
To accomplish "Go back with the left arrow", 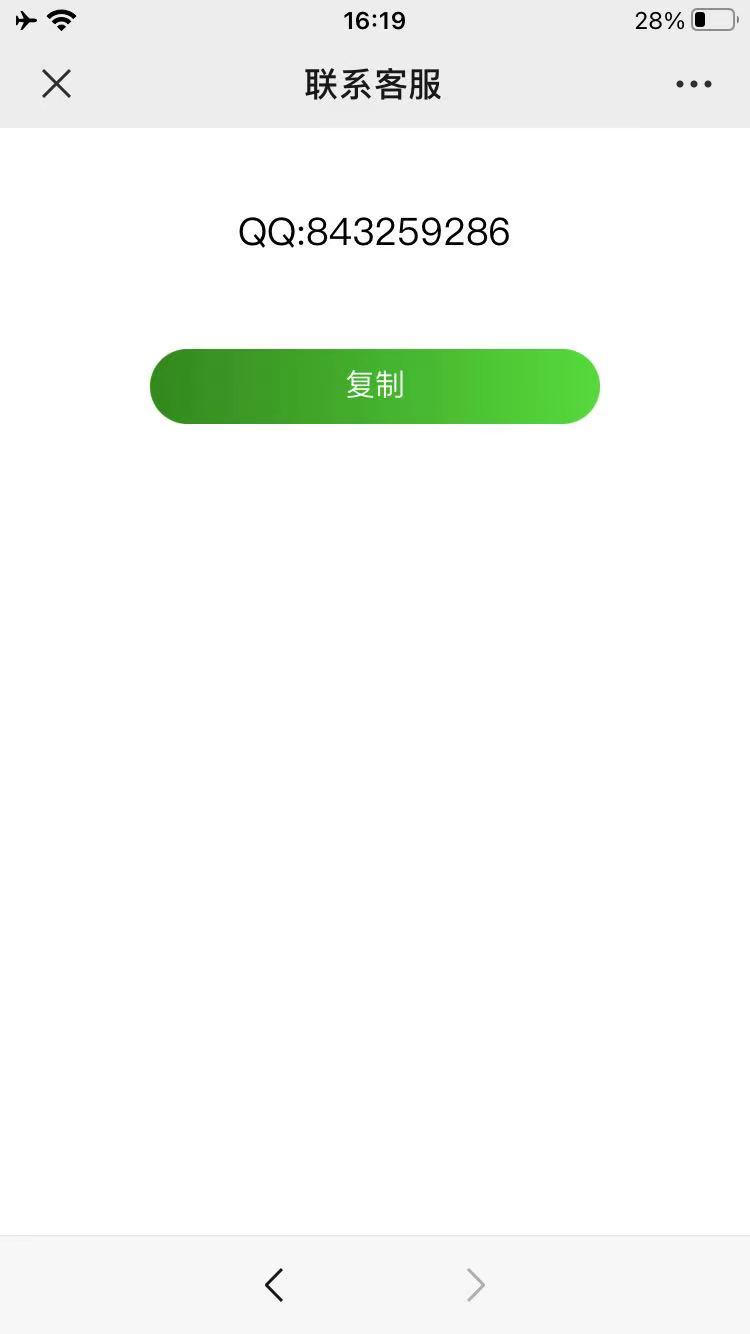I will pos(274,1284).
